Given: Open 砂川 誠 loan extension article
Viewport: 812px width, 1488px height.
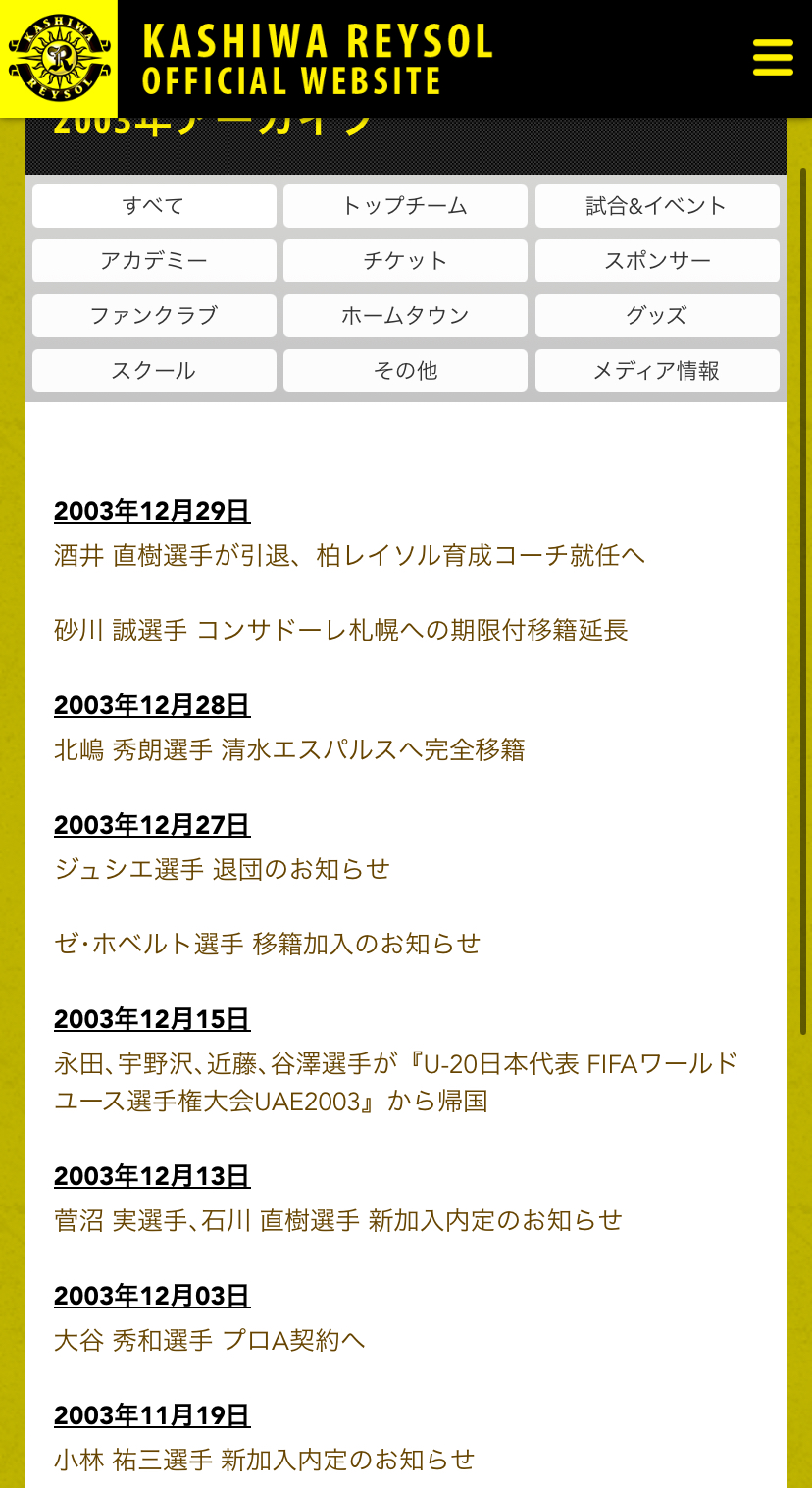Looking at the screenshot, I should [x=341, y=630].
